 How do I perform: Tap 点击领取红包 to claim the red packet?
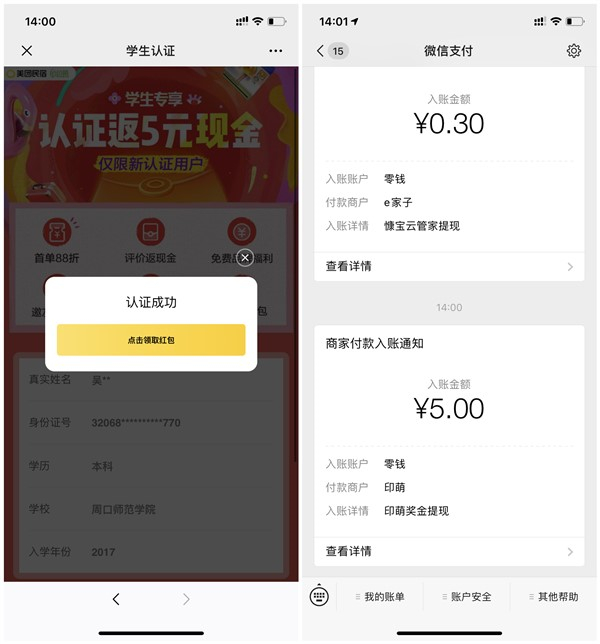151,340
